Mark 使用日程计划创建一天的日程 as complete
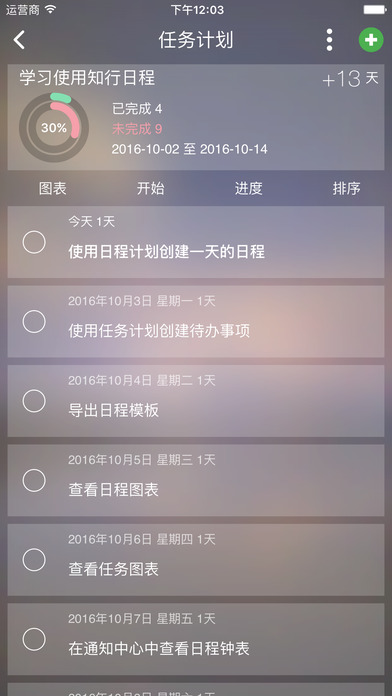The height and width of the screenshot is (696, 392). (x=34, y=242)
